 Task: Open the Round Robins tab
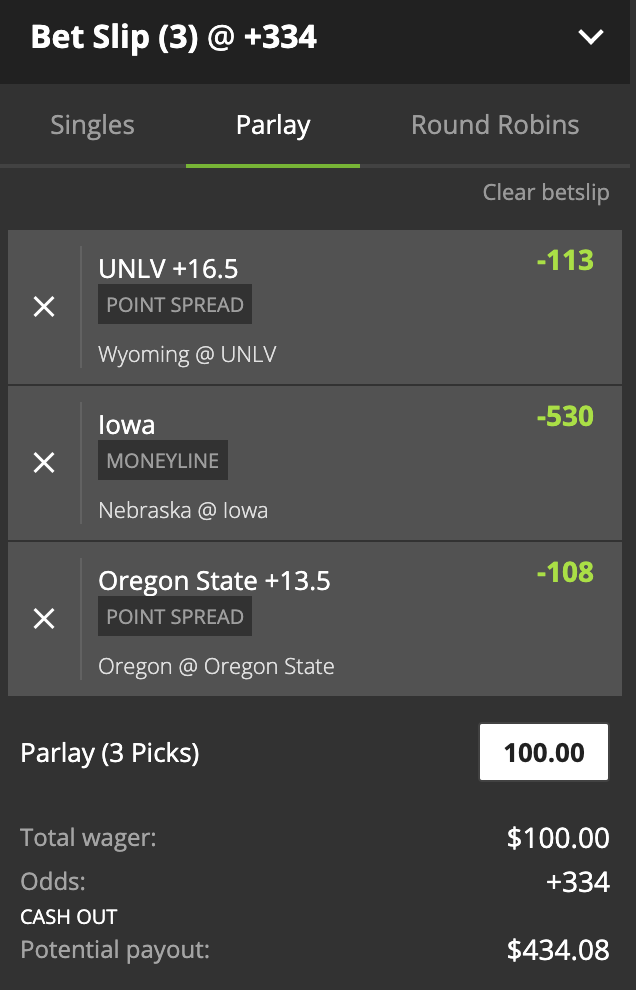(495, 125)
